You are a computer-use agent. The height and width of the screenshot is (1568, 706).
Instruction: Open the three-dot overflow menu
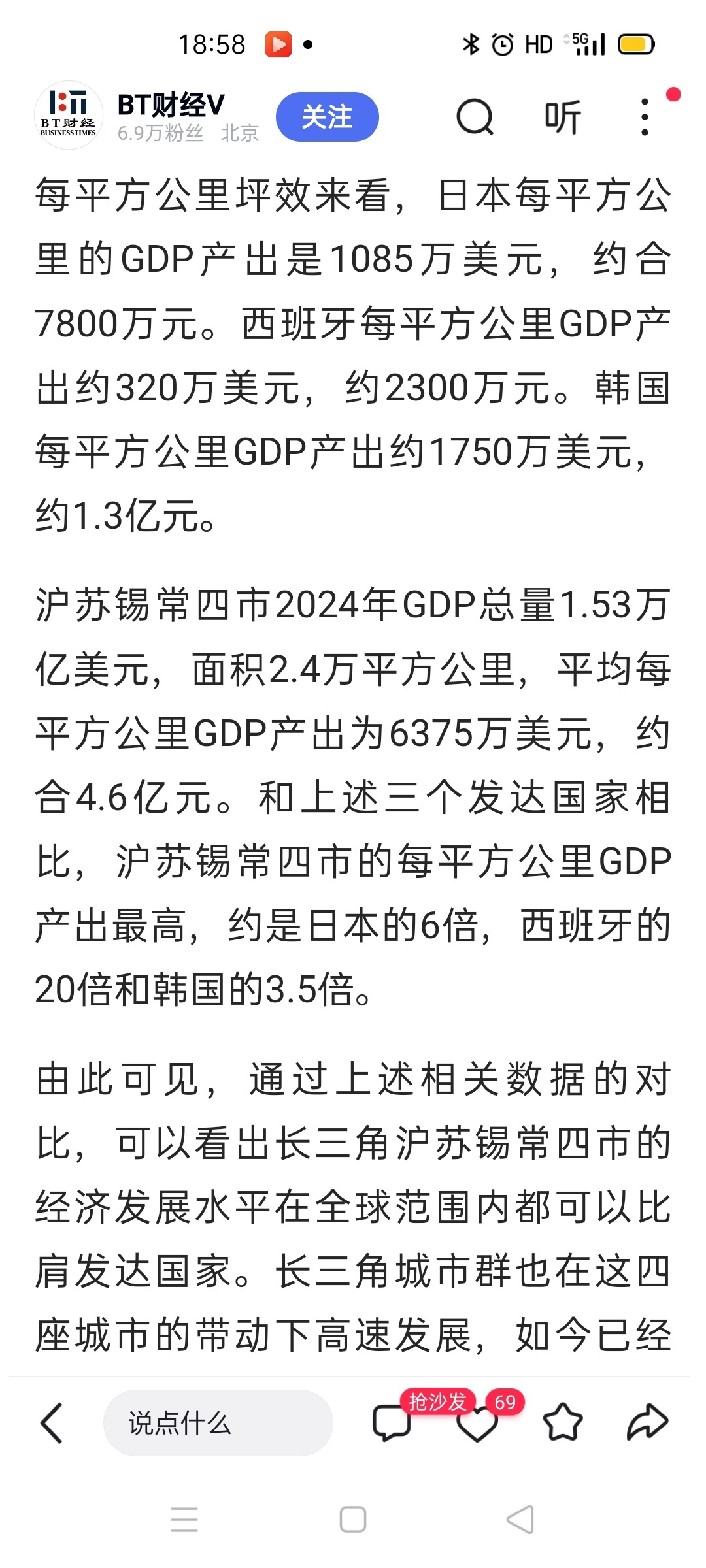(x=645, y=118)
